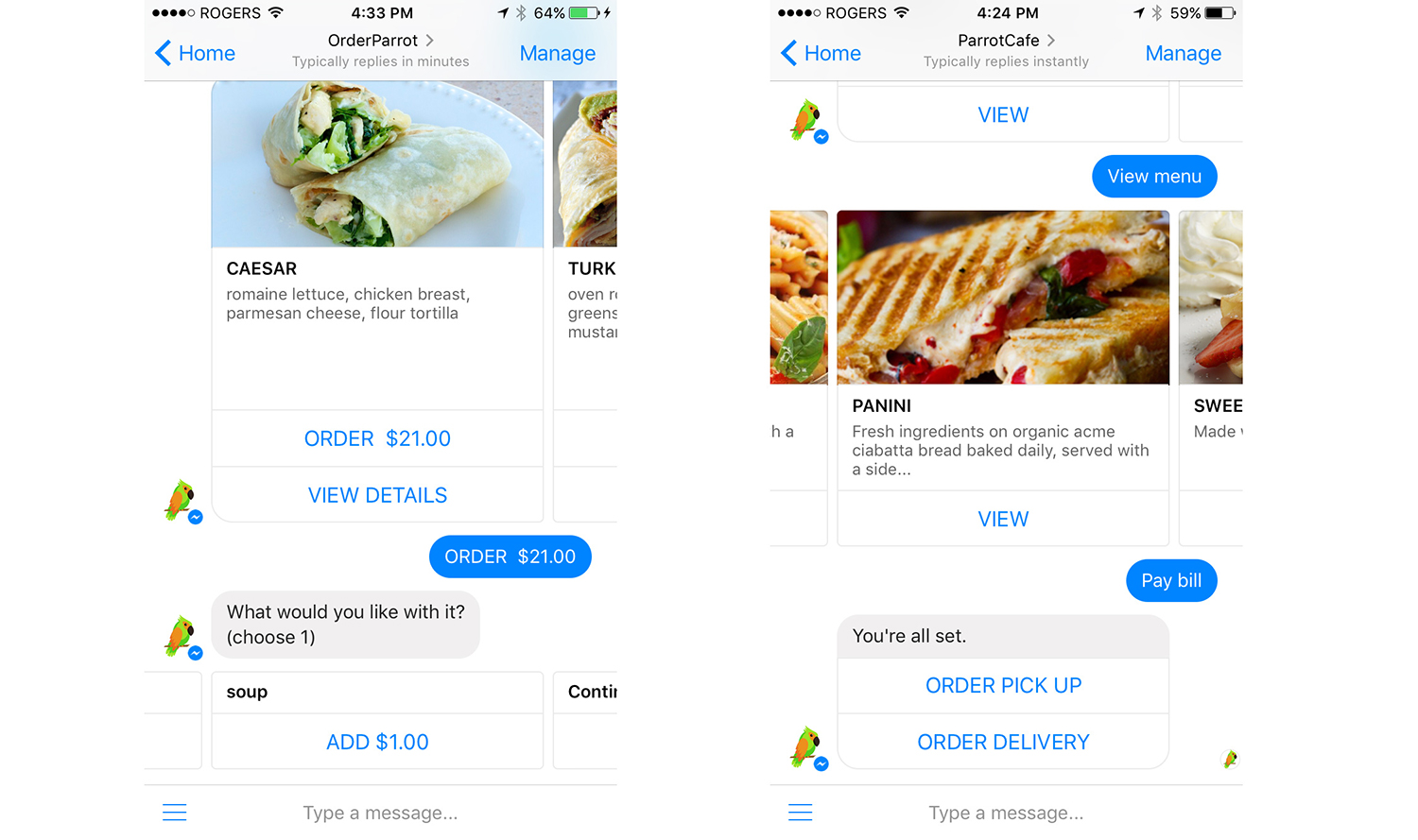The image size is (1418, 840).
Task: Focus the ParrotCafe message input field
Action: [x=1006, y=813]
